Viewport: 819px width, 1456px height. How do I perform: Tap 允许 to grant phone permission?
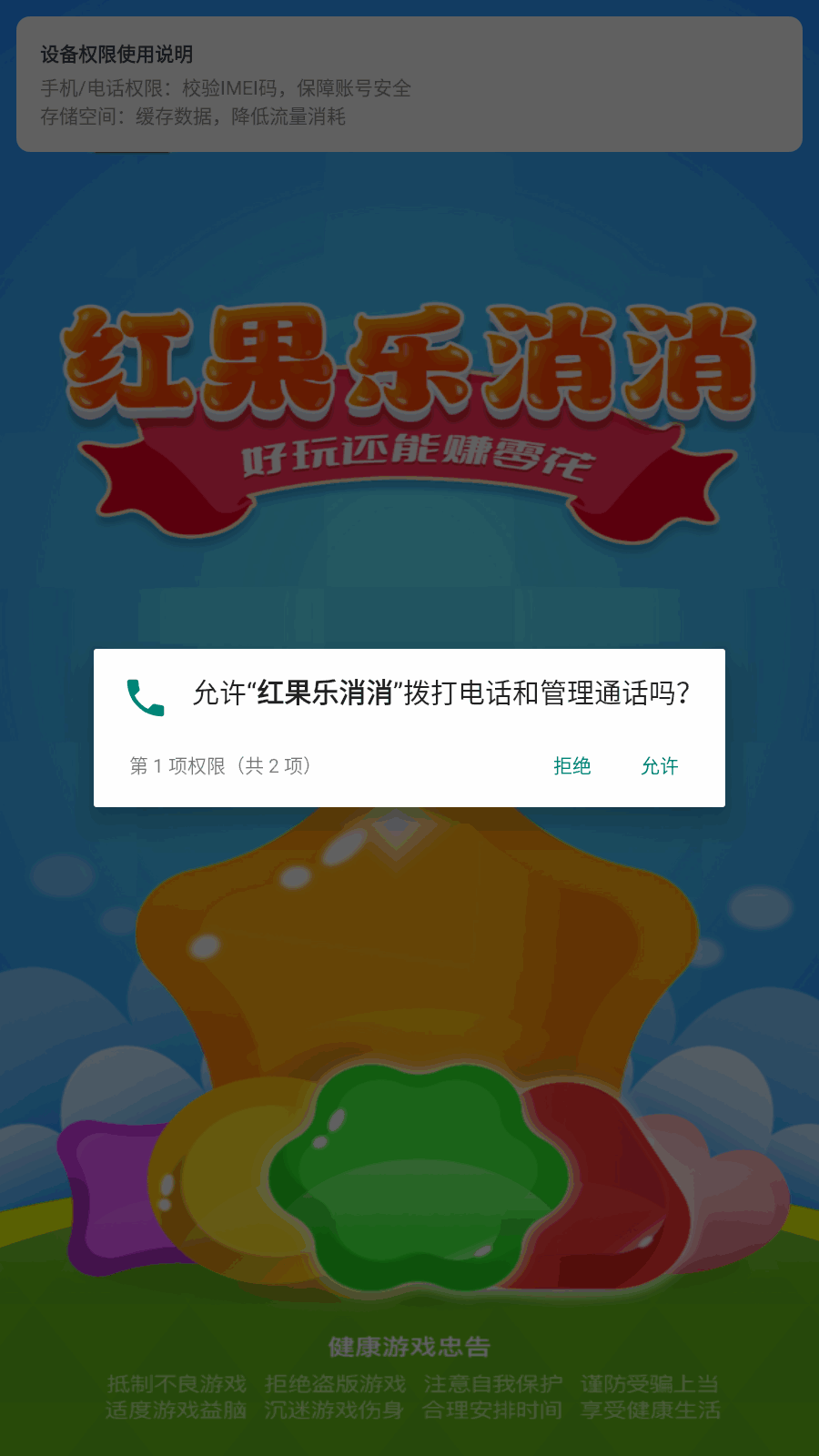[659, 766]
